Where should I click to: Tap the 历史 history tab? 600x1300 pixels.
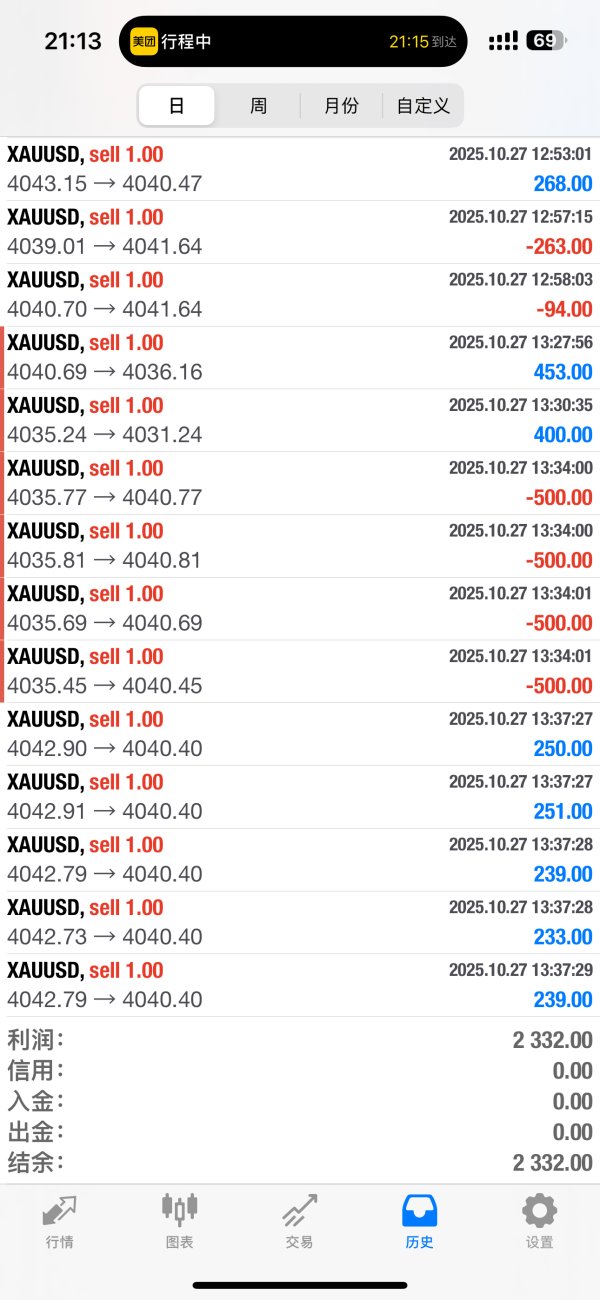[x=419, y=1222]
